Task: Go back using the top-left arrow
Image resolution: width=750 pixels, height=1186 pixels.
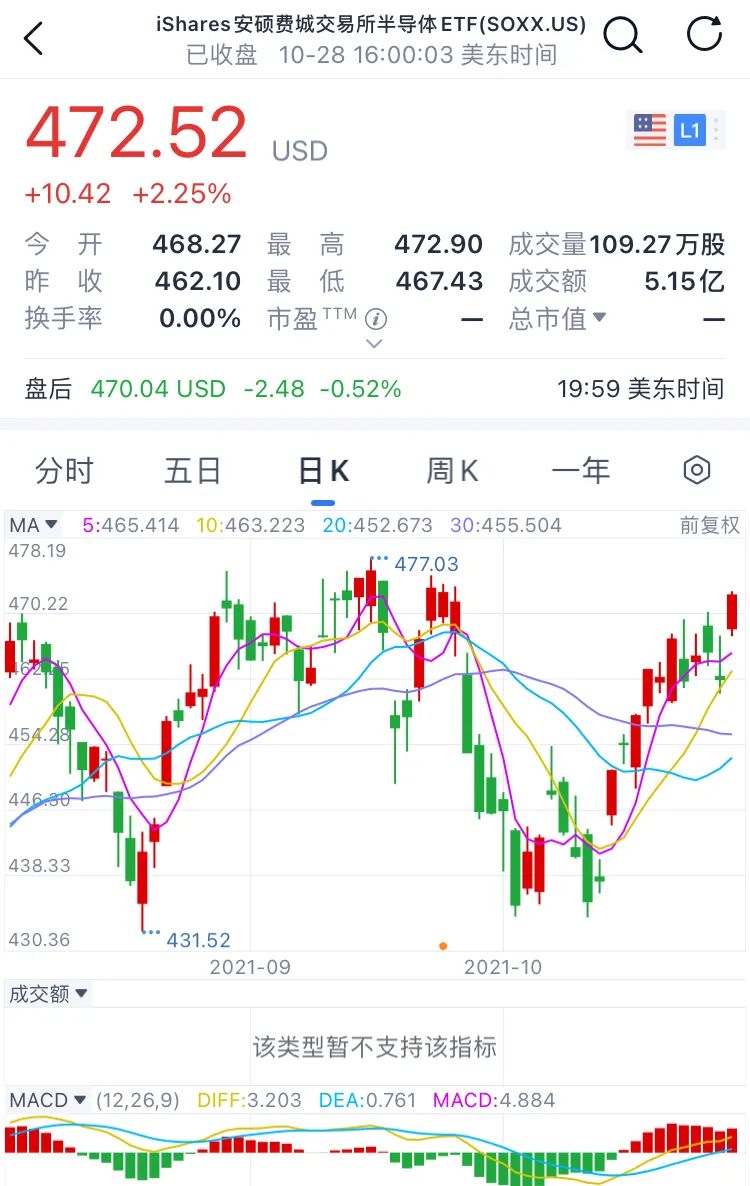Action: [34, 38]
